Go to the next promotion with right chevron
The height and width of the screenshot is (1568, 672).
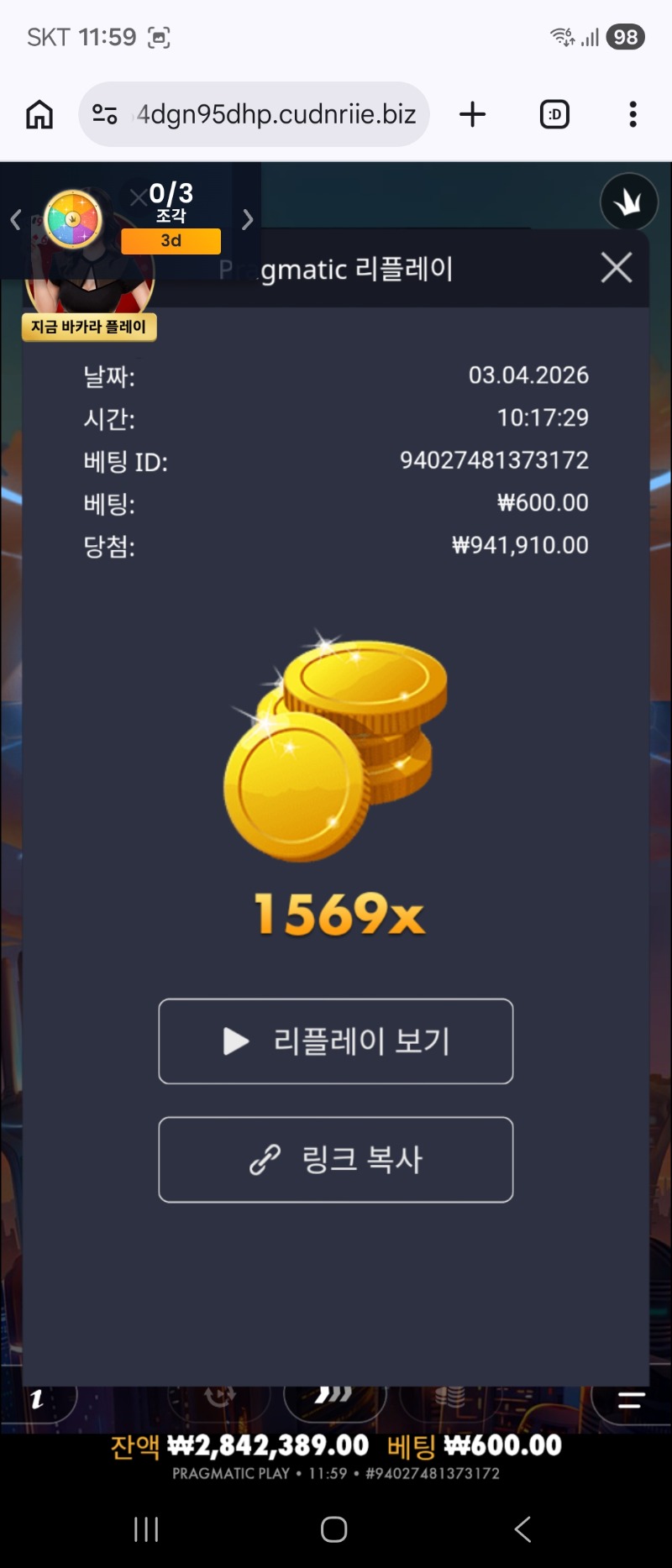[x=248, y=220]
